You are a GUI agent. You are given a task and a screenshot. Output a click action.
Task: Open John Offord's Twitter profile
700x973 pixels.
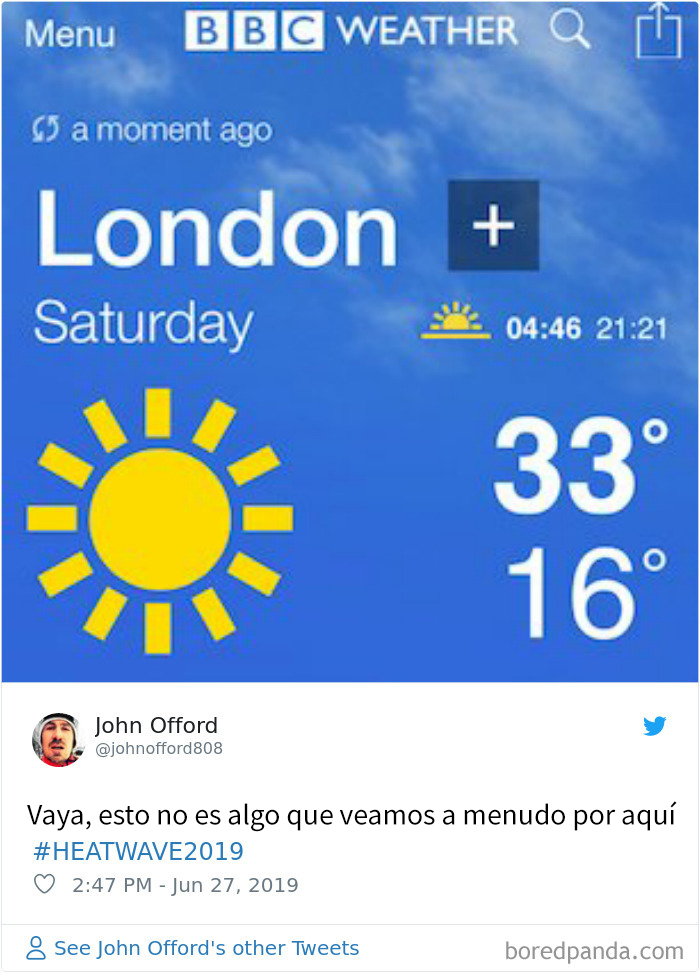(156, 726)
